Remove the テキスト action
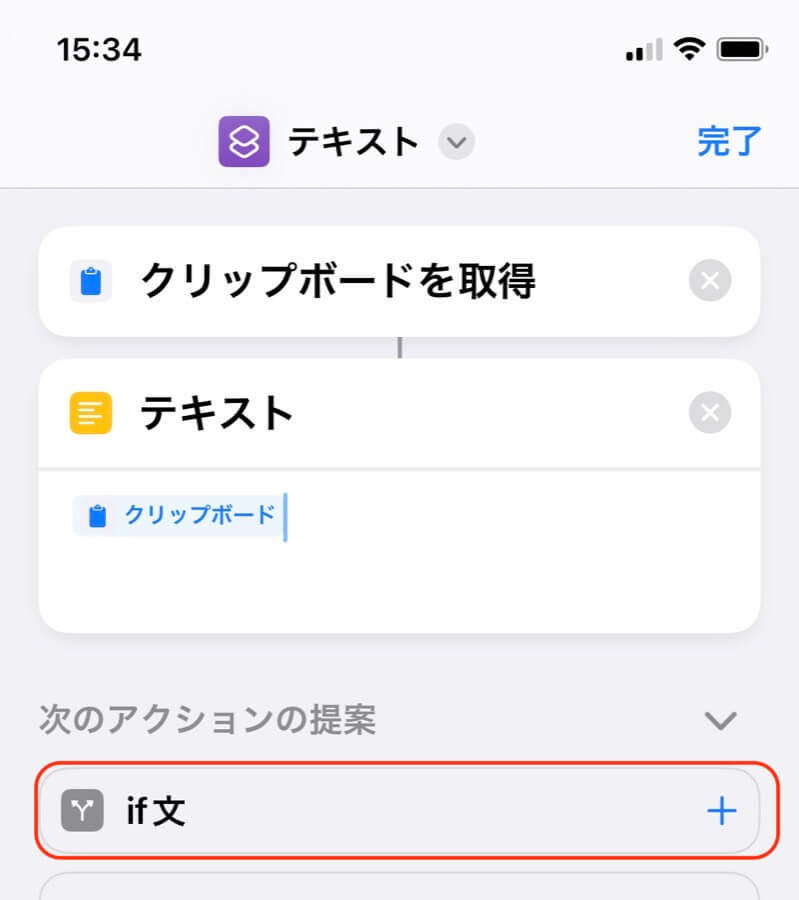The width and height of the screenshot is (799, 900). click(x=709, y=412)
